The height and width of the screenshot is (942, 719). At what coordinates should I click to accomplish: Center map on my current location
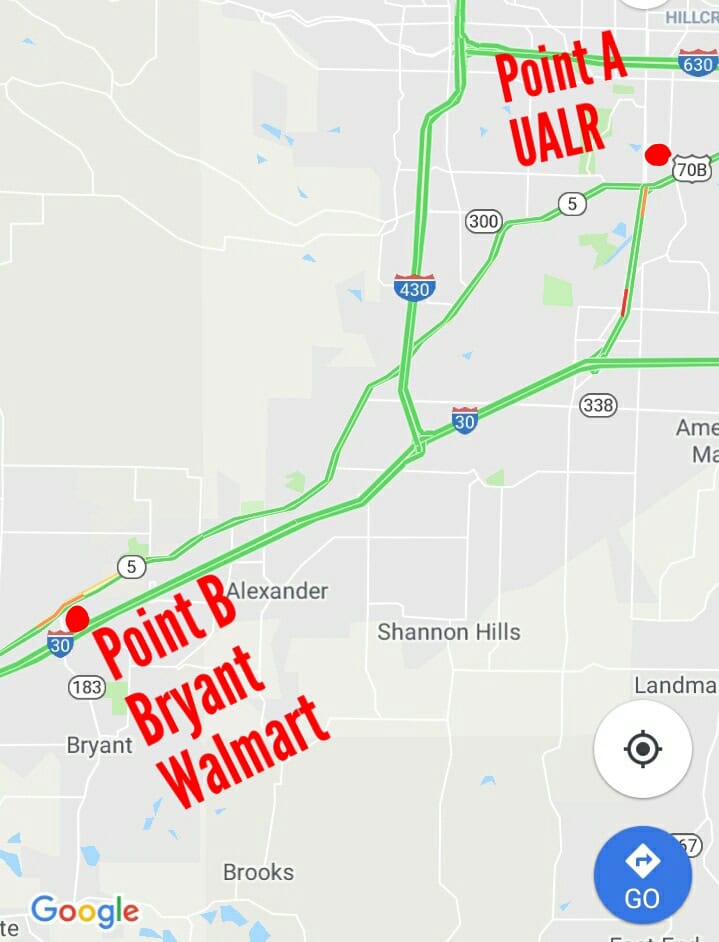pyautogui.click(x=643, y=749)
